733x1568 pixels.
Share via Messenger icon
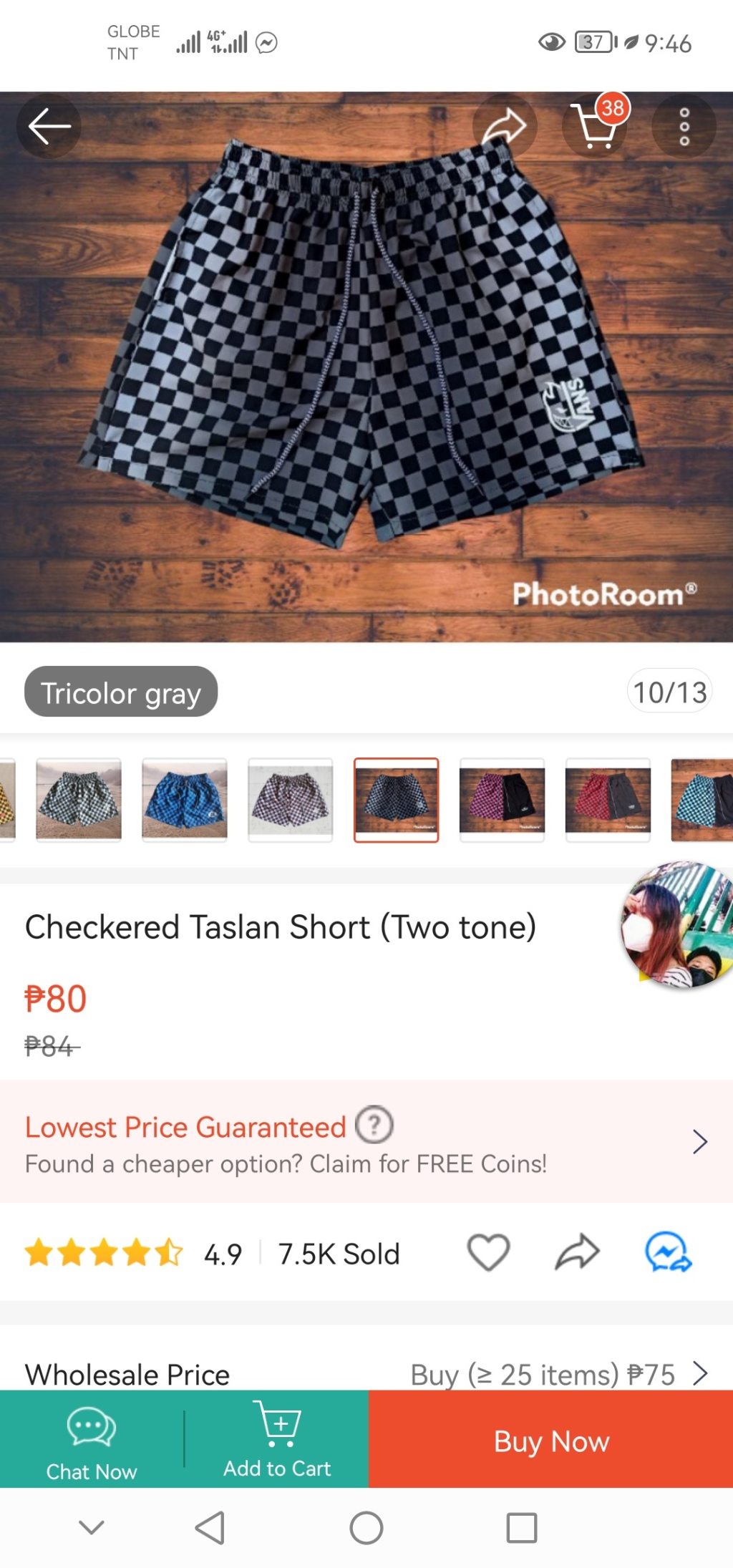pyautogui.click(x=668, y=1252)
